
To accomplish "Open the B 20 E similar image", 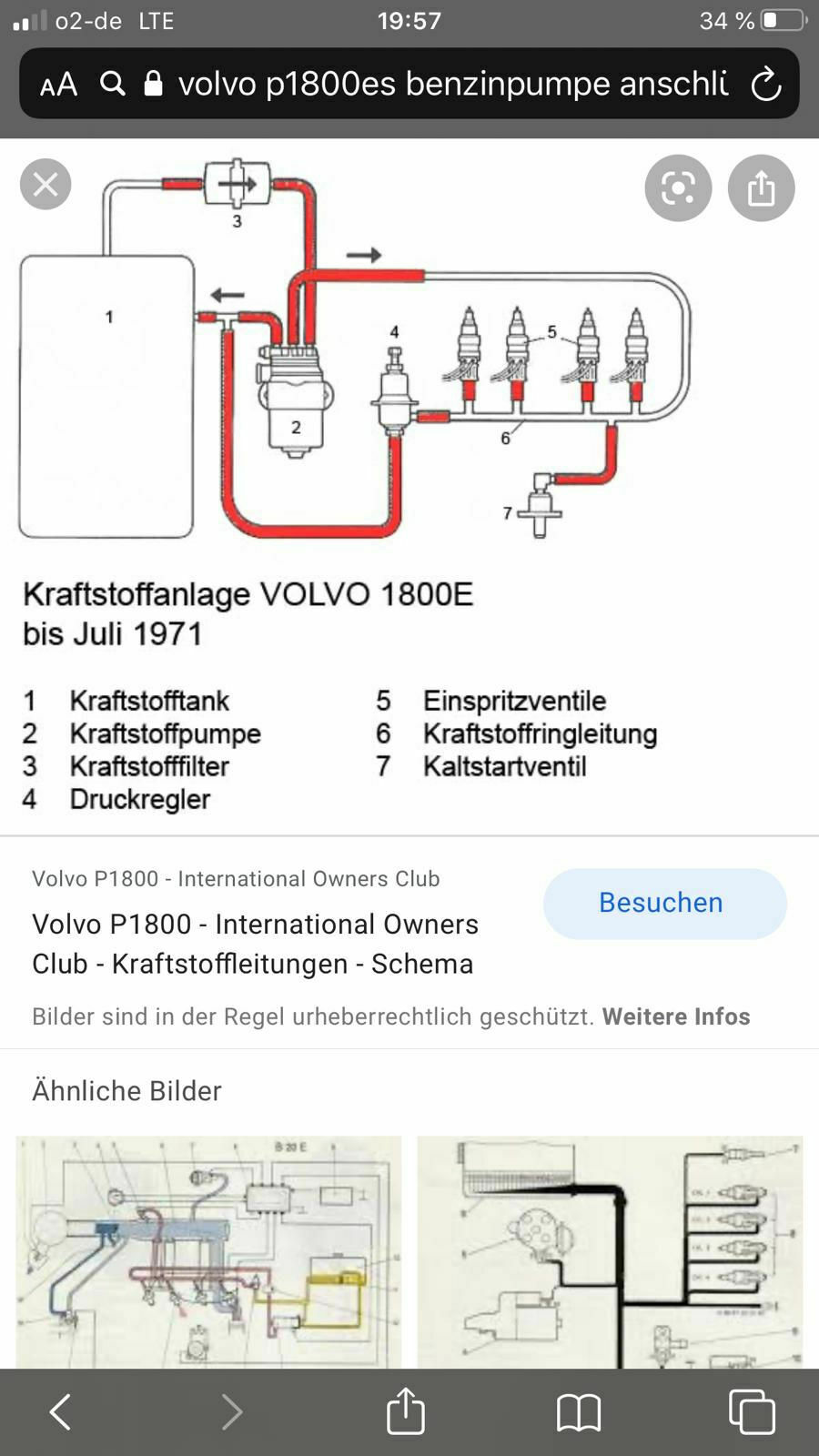I will 208,1252.
